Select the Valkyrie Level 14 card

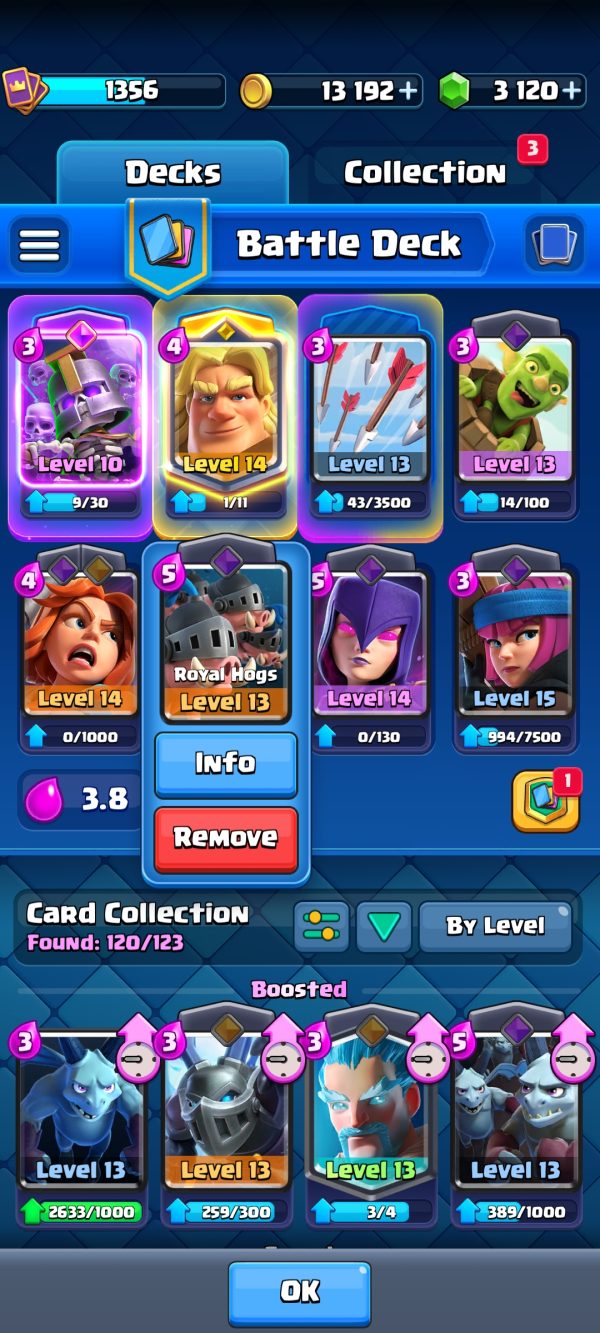pos(80,650)
